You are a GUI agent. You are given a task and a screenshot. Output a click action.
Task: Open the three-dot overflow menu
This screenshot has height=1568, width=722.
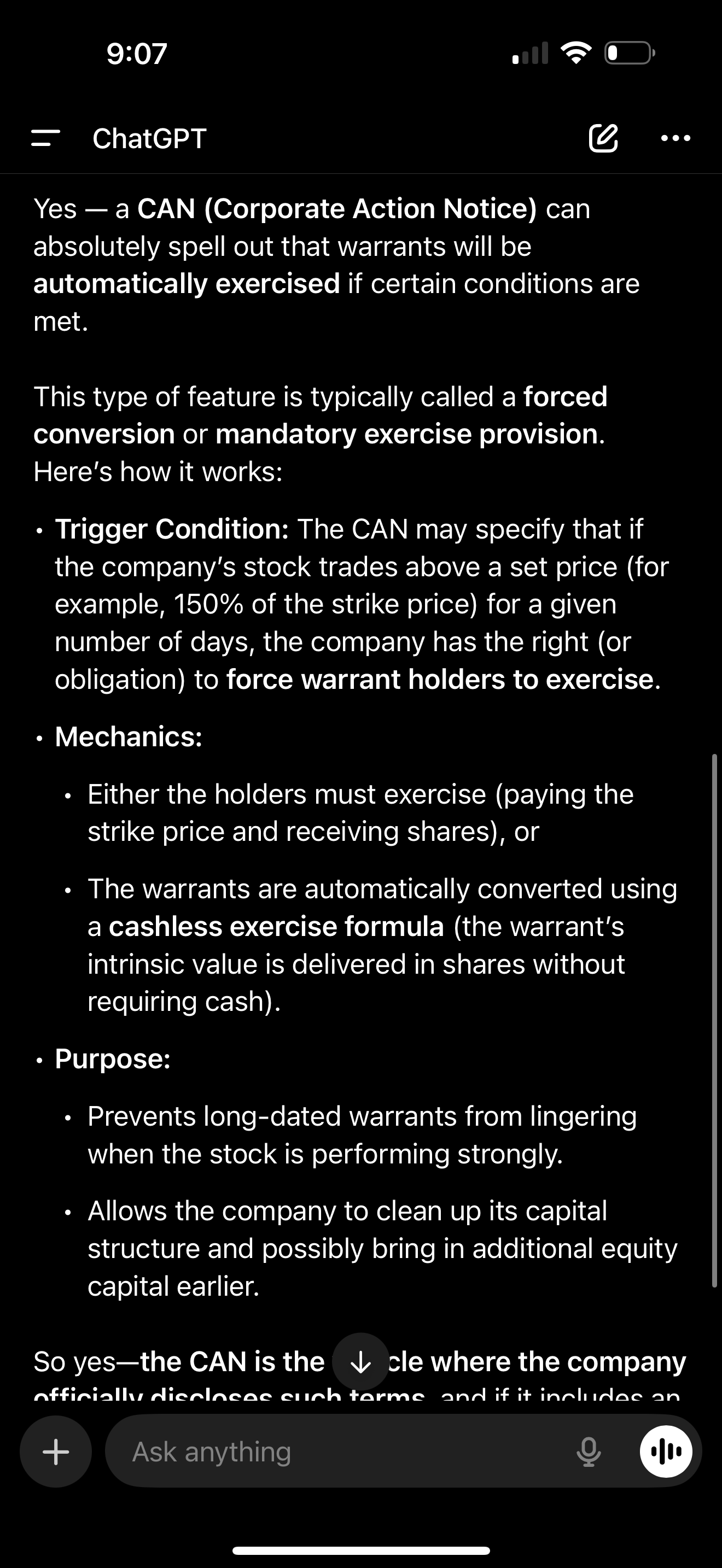(x=676, y=138)
